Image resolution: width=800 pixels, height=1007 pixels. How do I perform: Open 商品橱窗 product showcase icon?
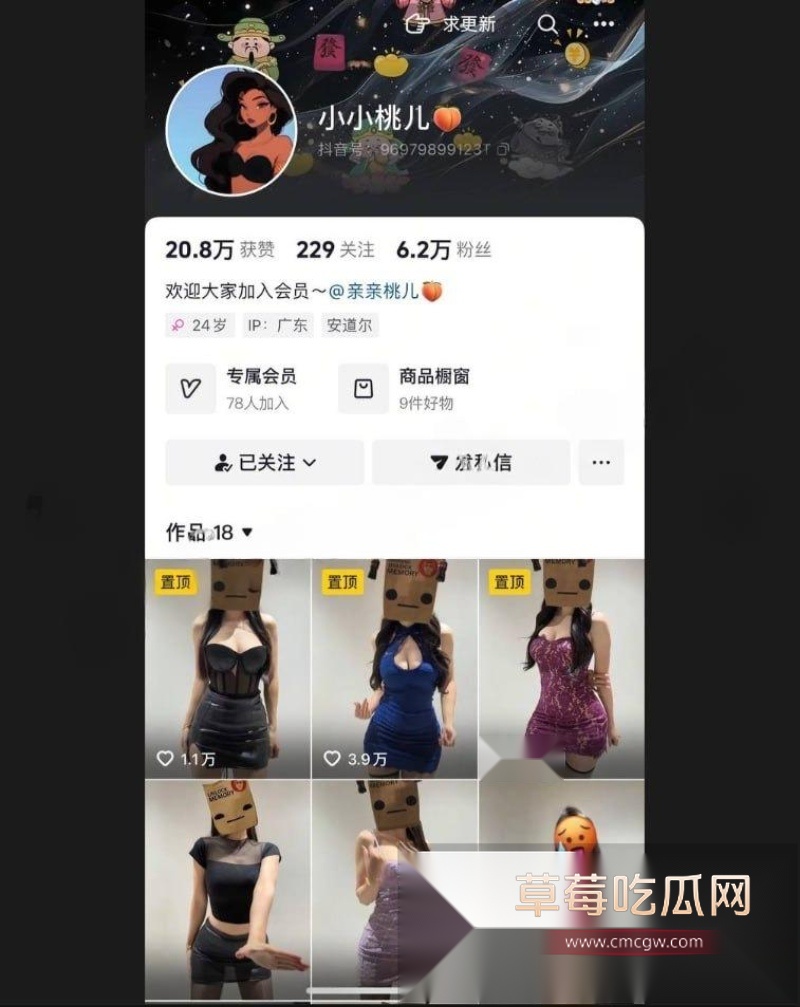(x=362, y=388)
